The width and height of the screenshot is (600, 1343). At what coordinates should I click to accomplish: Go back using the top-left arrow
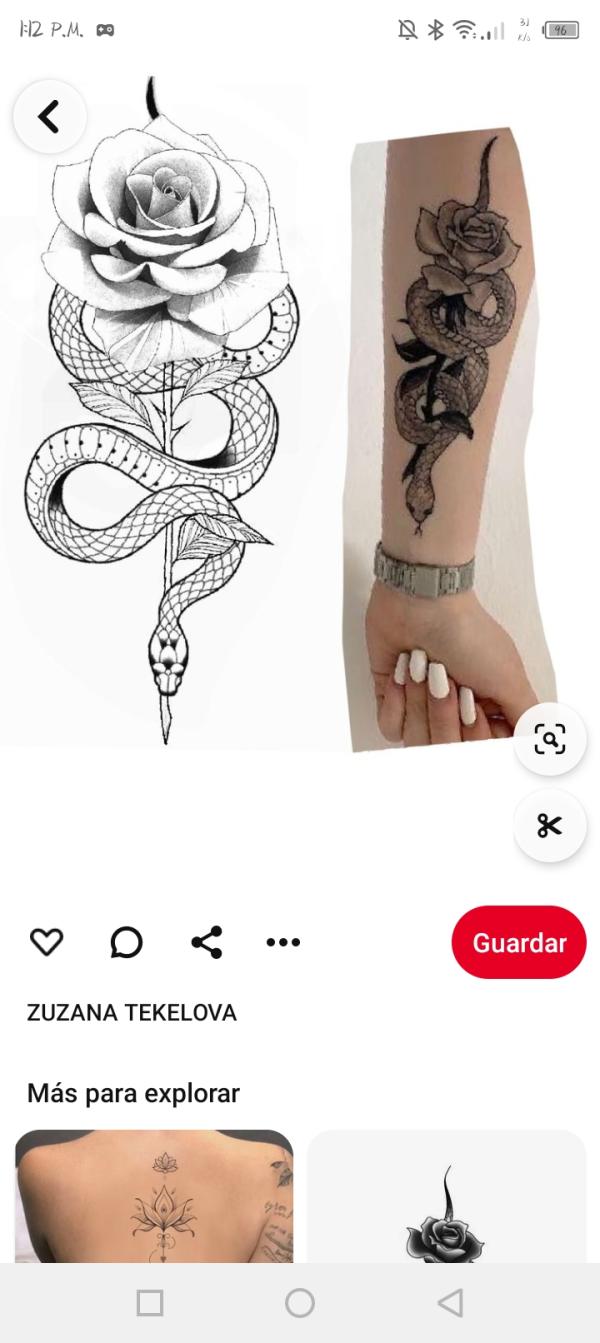tap(49, 116)
